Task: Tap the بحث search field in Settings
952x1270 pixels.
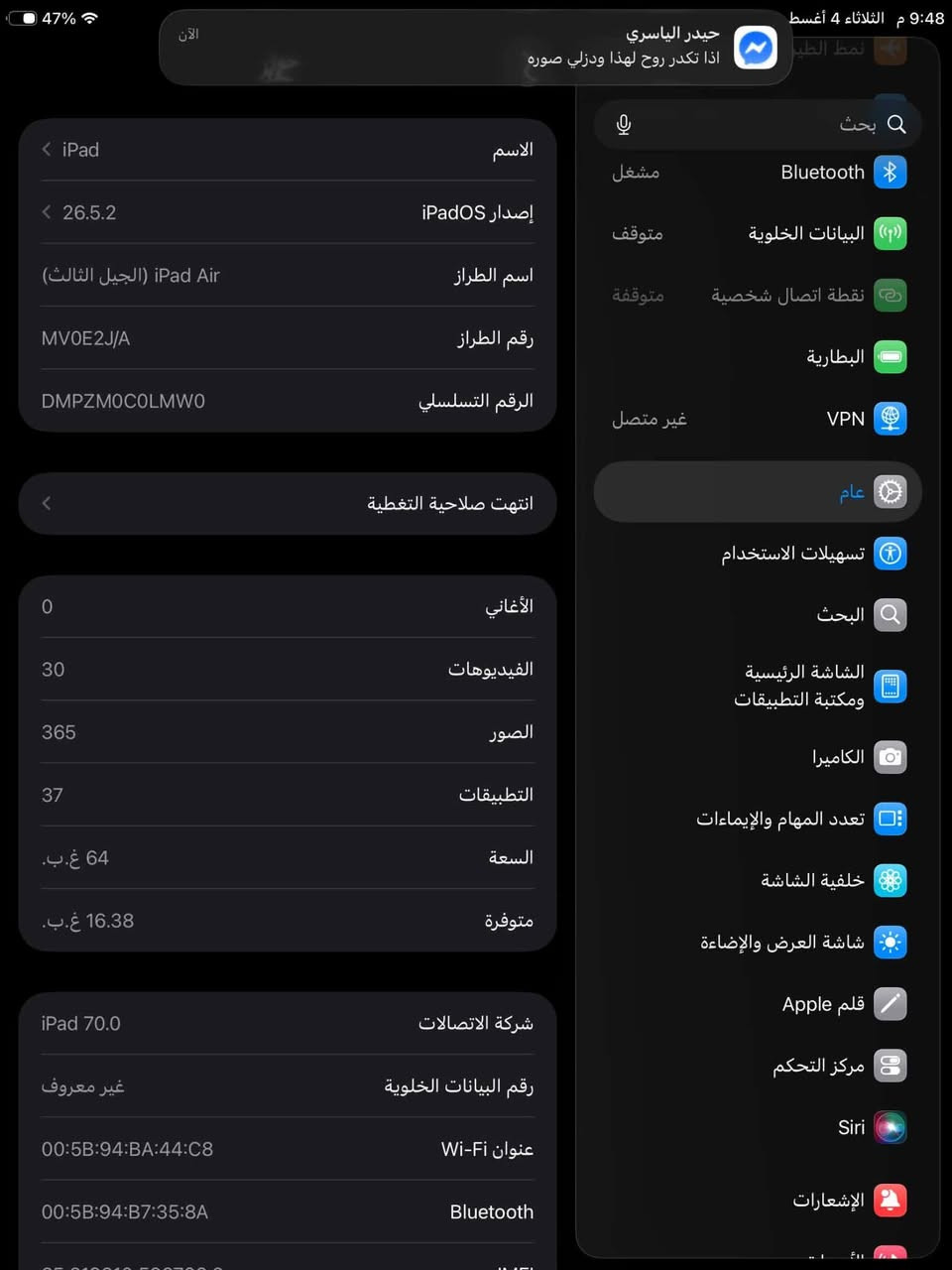Action: tap(758, 124)
